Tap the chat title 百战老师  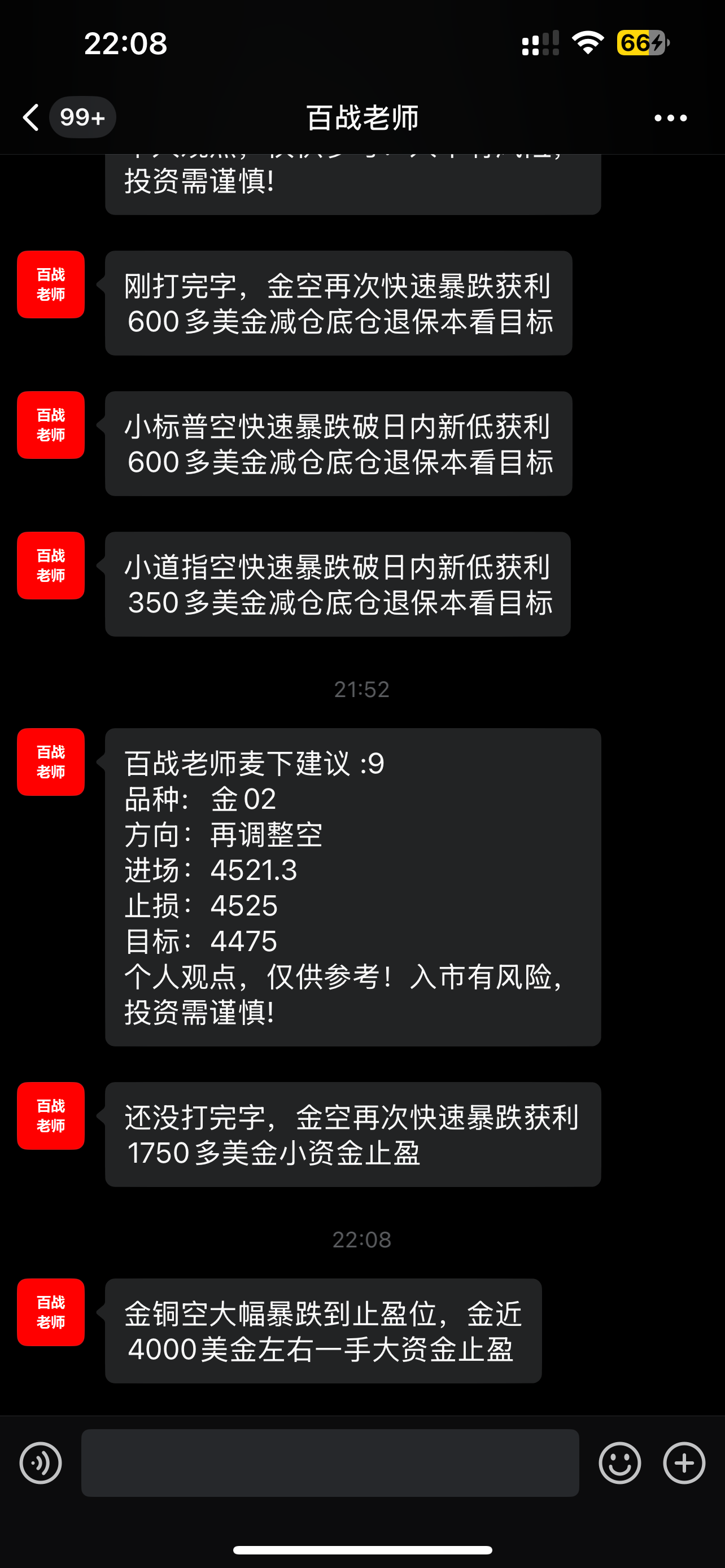click(362, 118)
